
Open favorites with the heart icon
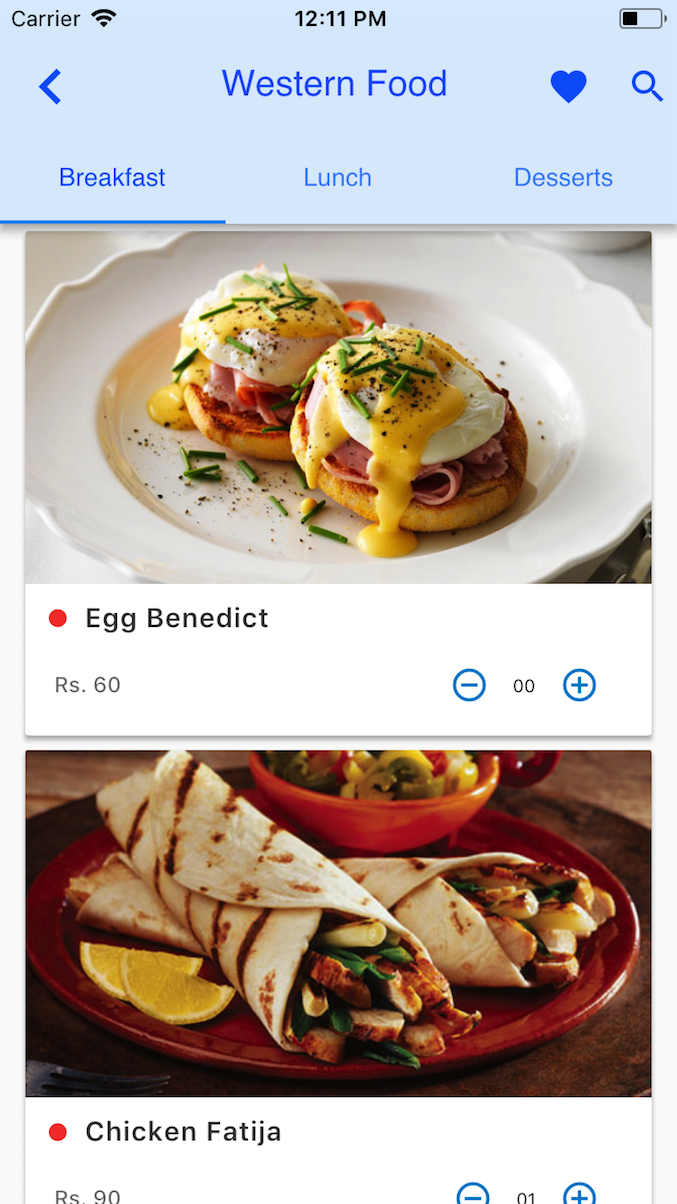click(568, 87)
